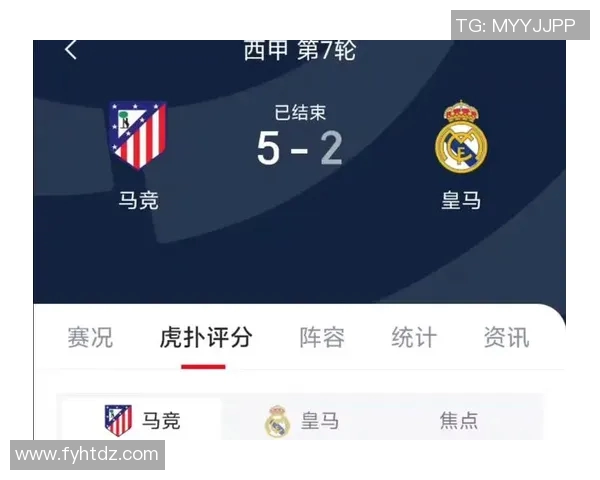Switch to the 资讯 tab
The width and height of the screenshot is (600, 480).
tap(506, 337)
